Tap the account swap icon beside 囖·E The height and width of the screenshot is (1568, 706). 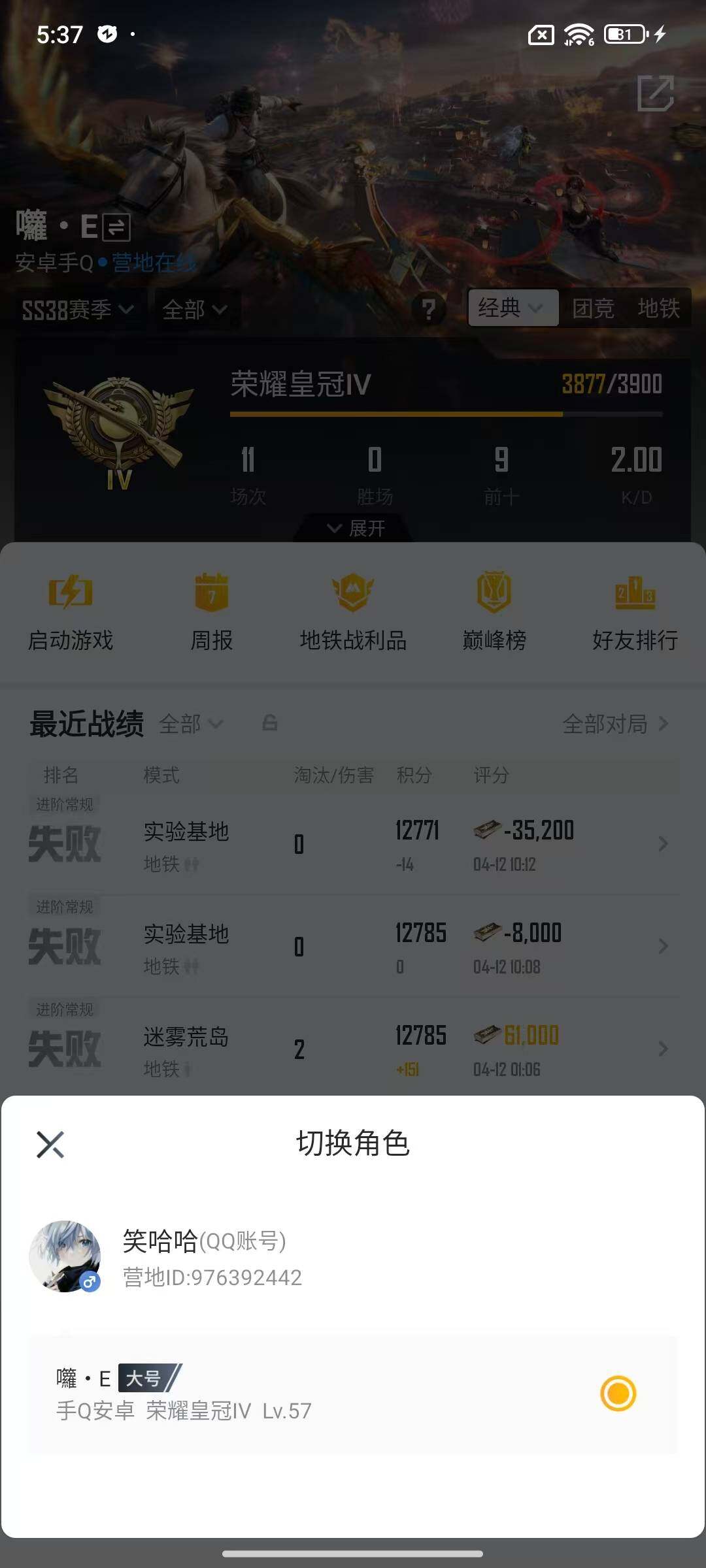[x=115, y=225]
